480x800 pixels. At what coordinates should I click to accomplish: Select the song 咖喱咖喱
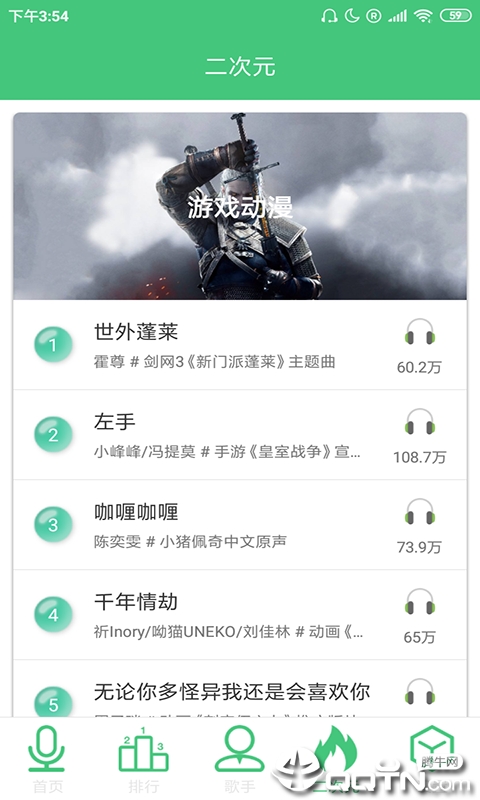pyautogui.click(x=240, y=525)
